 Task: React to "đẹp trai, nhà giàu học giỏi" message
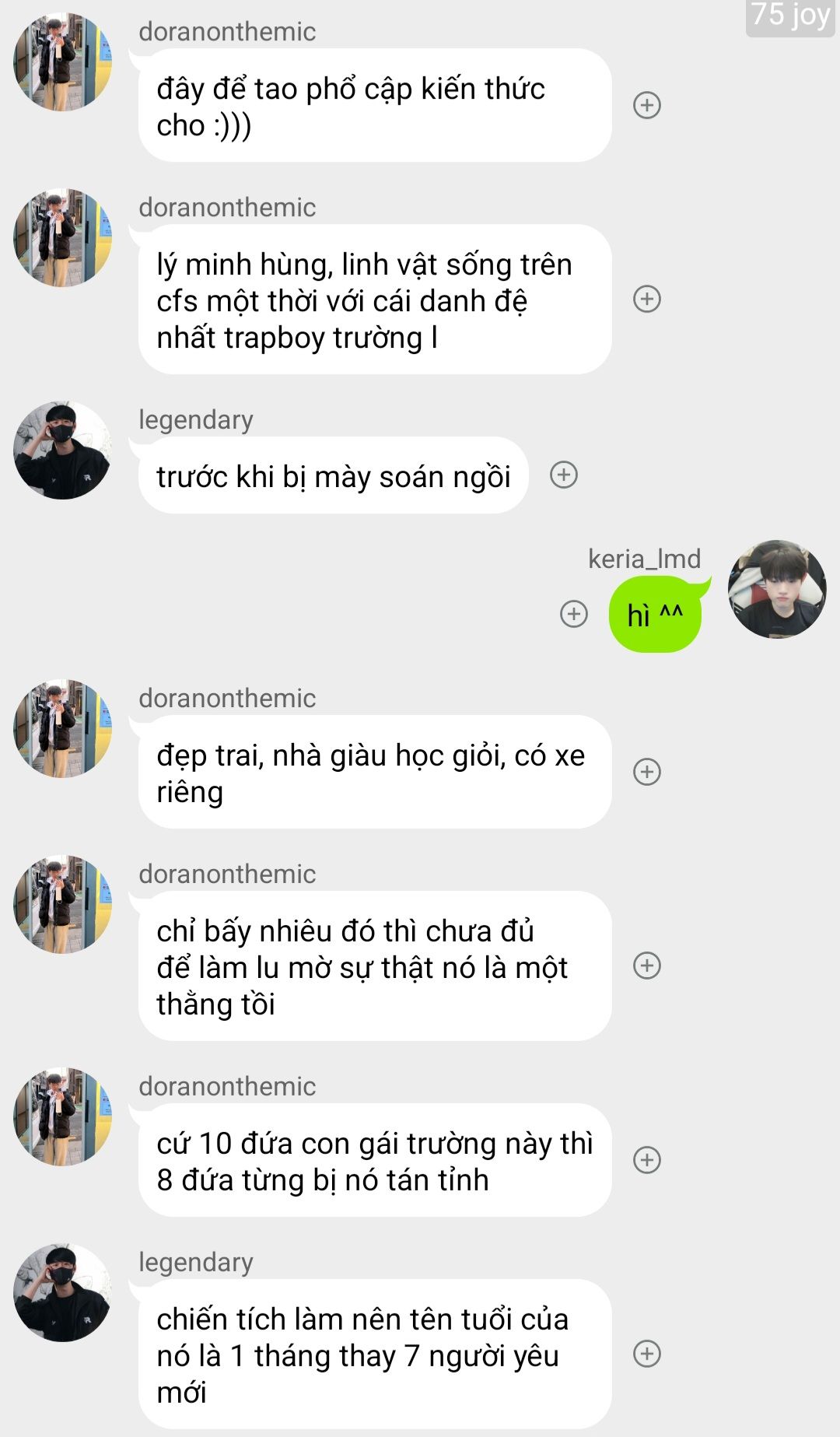647,772
